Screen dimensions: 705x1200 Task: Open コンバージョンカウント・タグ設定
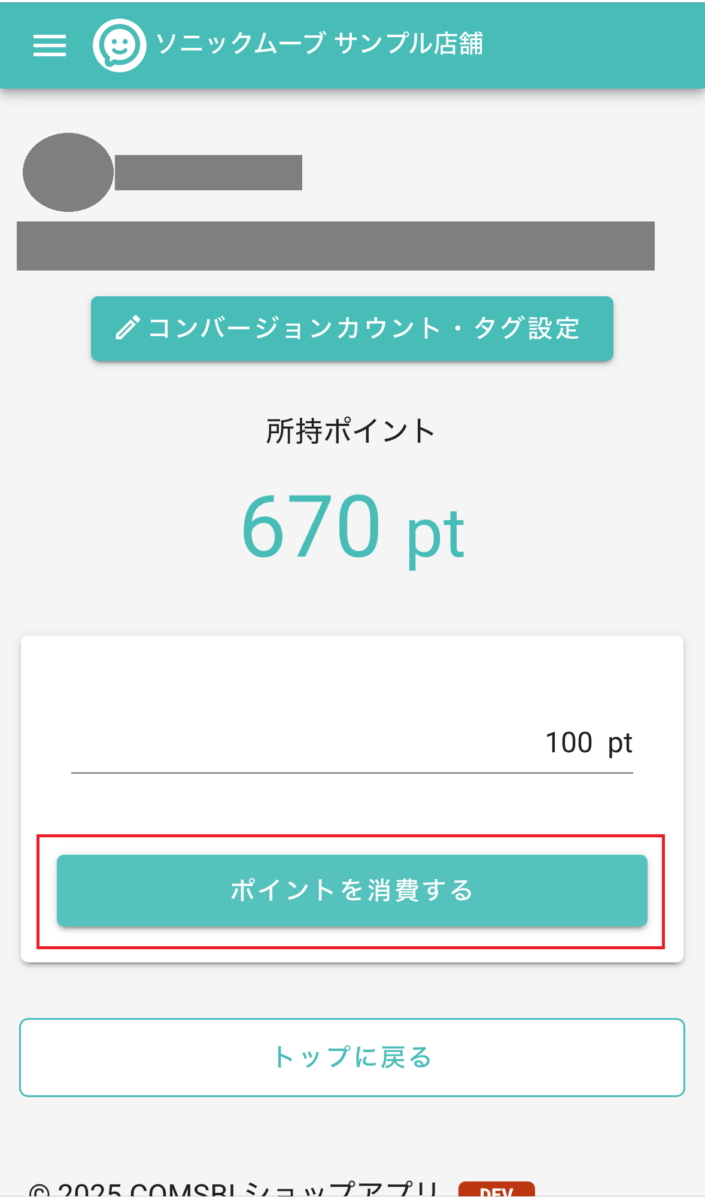[x=352, y=328]
